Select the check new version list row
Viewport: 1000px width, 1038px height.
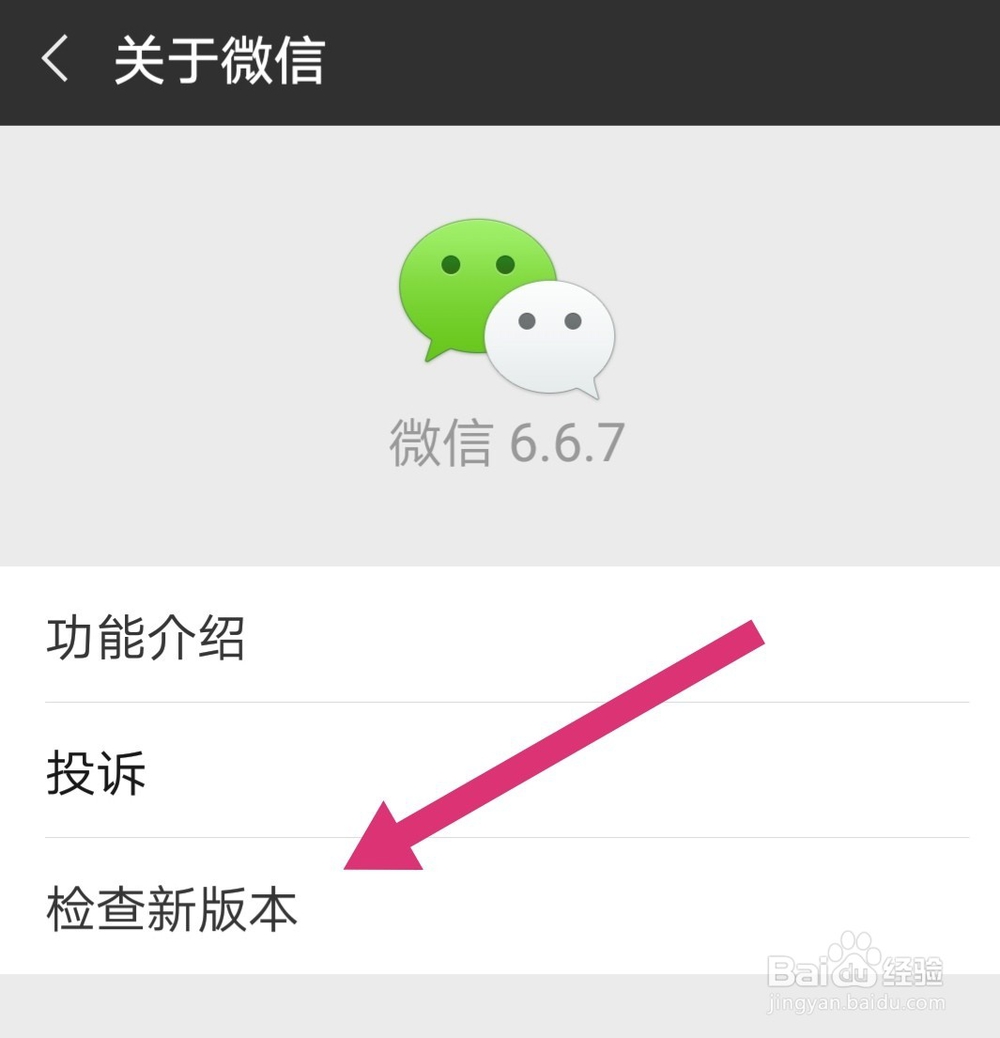coord(400,905)
